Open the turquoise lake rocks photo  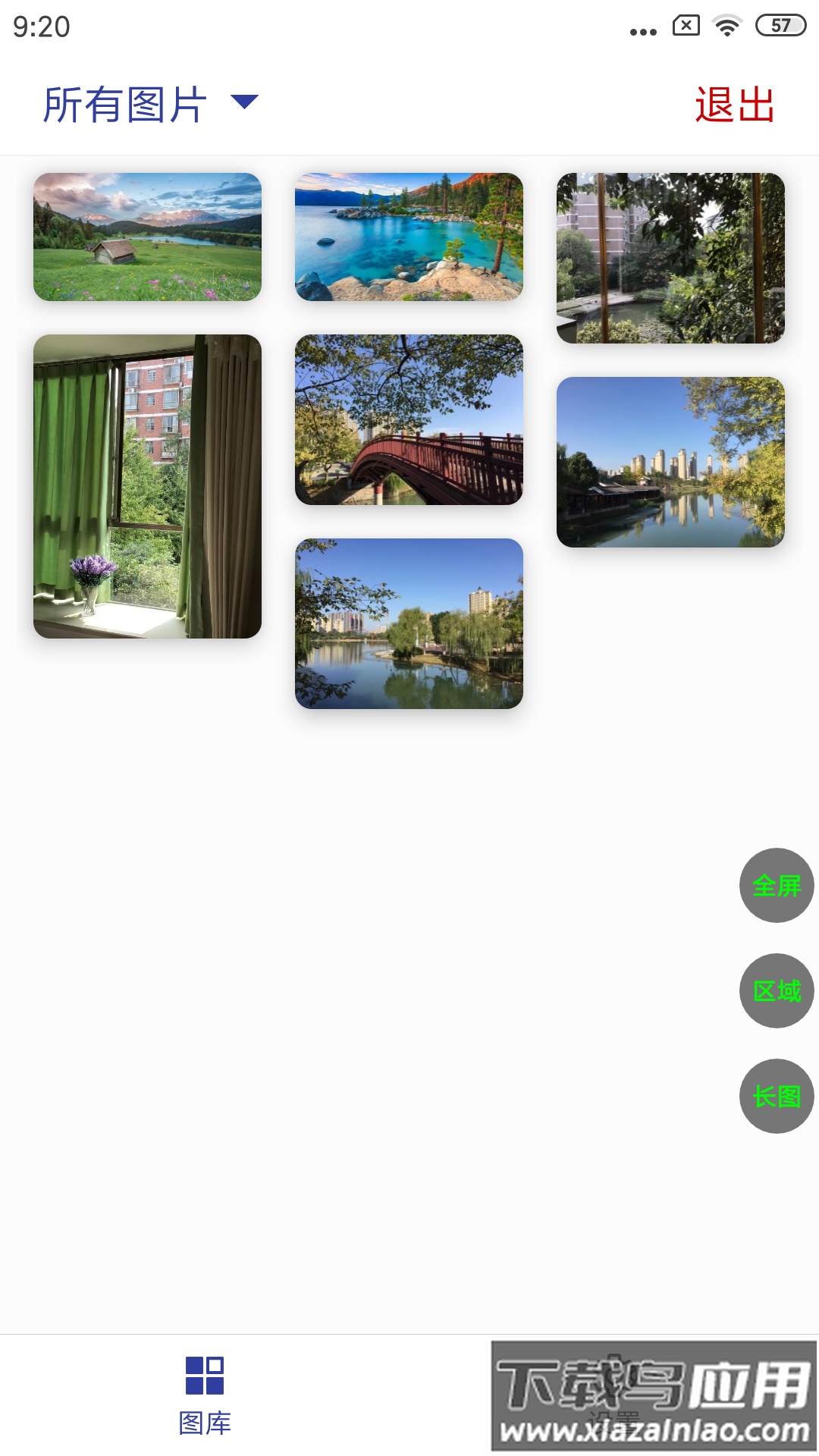409,237
